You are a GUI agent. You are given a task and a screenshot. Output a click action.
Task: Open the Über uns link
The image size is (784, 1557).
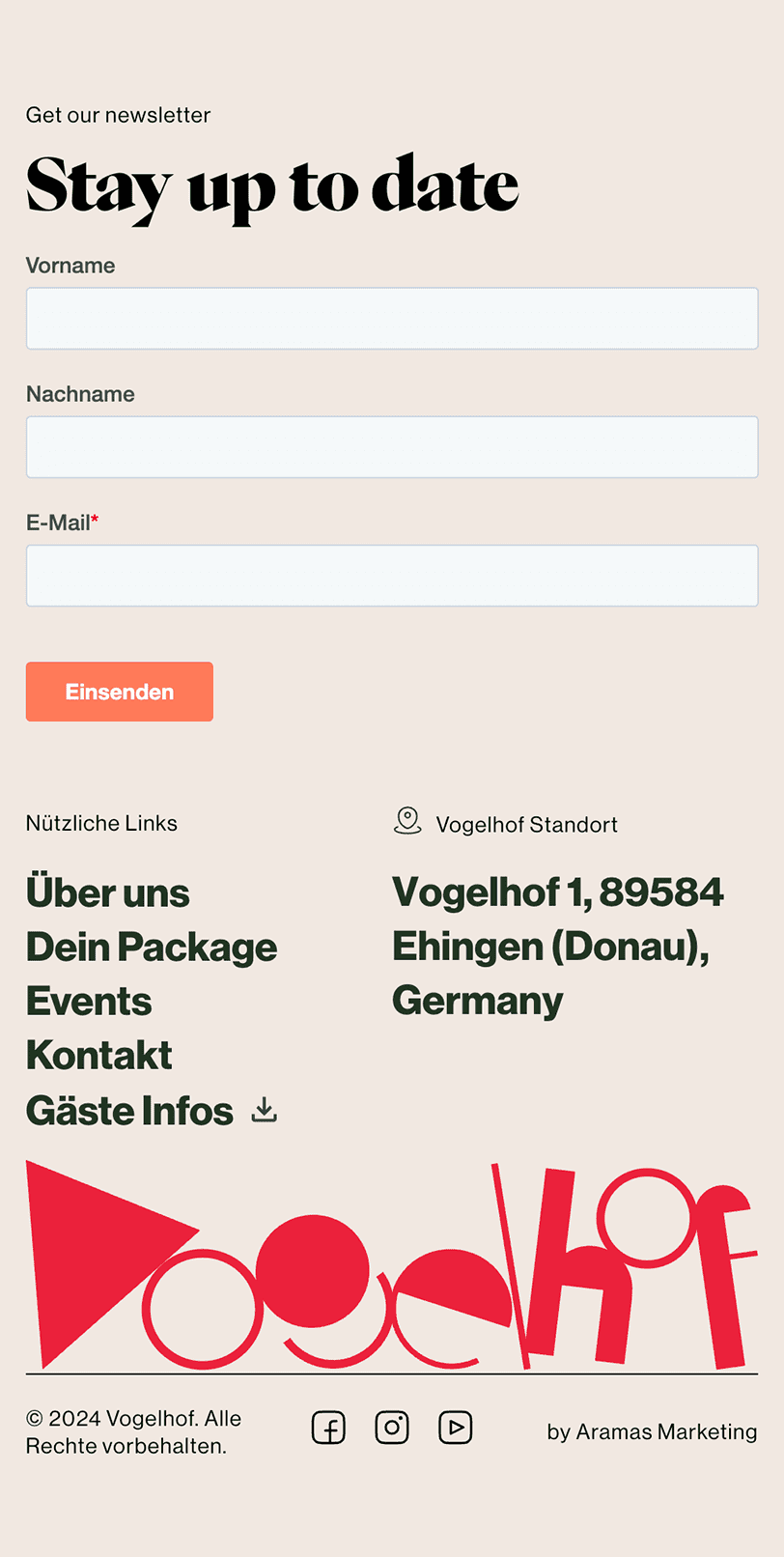[x=108, y=892]
